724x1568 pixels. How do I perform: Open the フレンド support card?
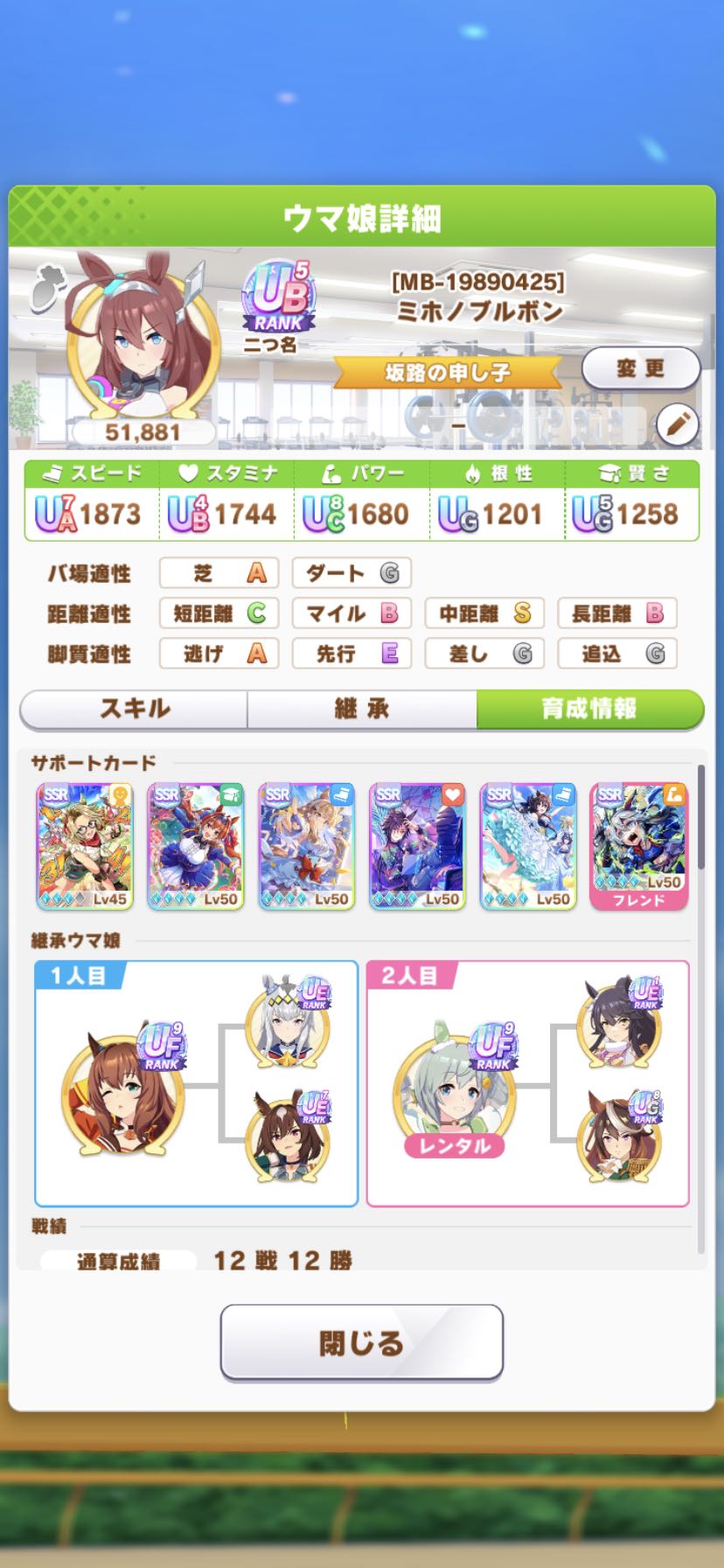(x=639, y=846)
